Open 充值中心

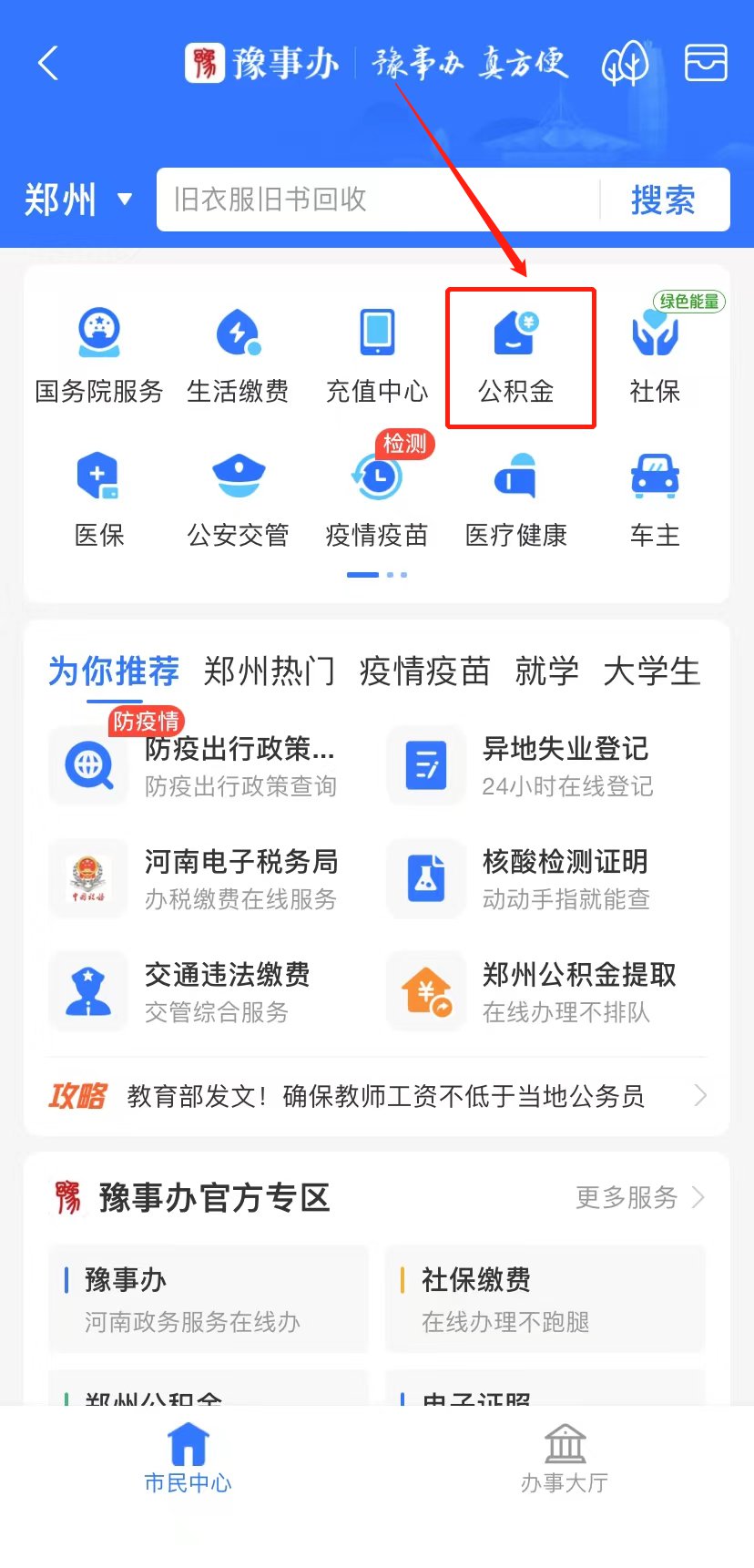point(377,356)
